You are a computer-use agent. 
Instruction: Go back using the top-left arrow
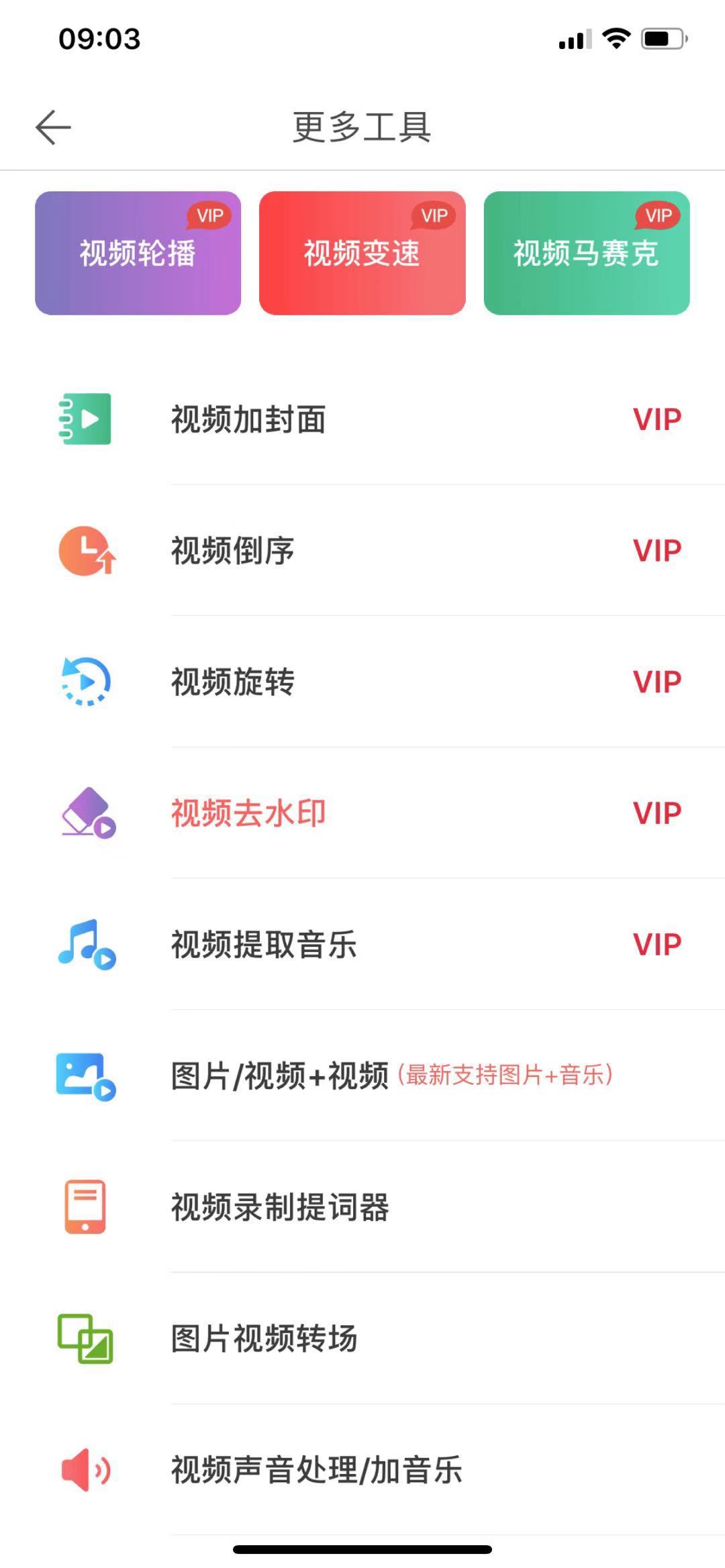(53, 127)
